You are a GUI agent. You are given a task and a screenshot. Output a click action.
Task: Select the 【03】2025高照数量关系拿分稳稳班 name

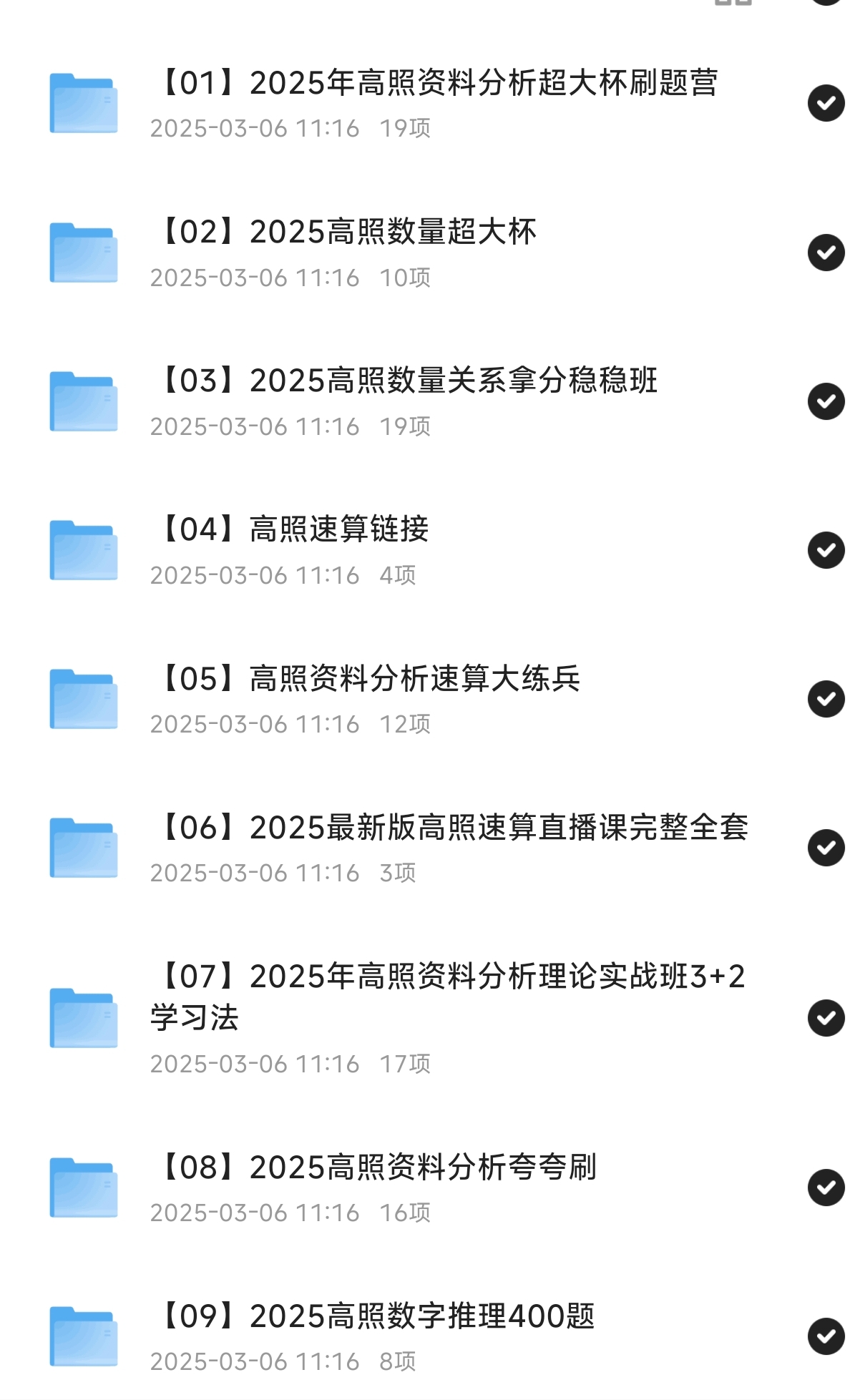pyautogui.click(x=408, y=383)
